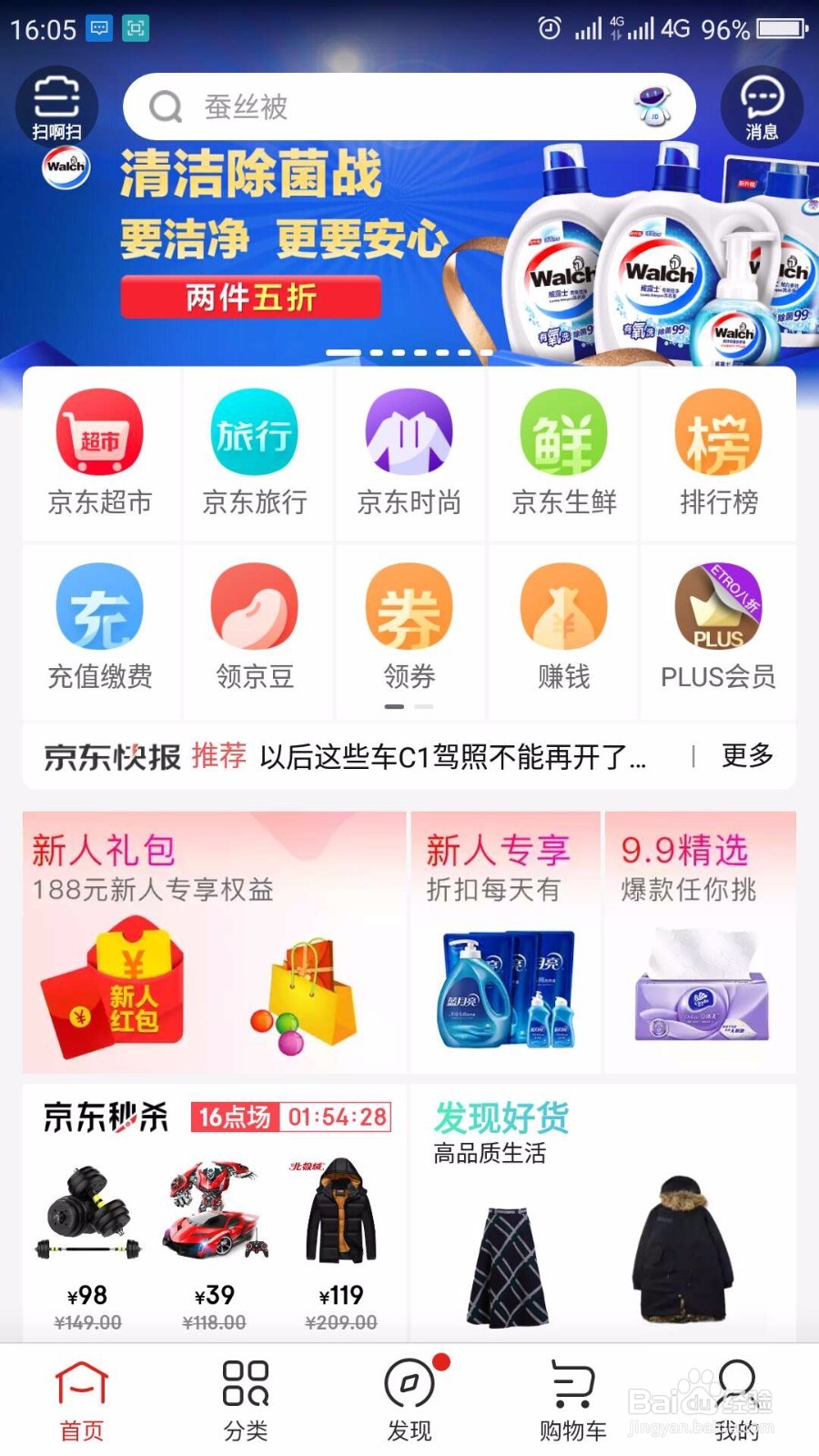Tap the 京东生鲜 fresh food icon
The height and width of the screenshot is (1456, 819).
[x=564, y=450]
